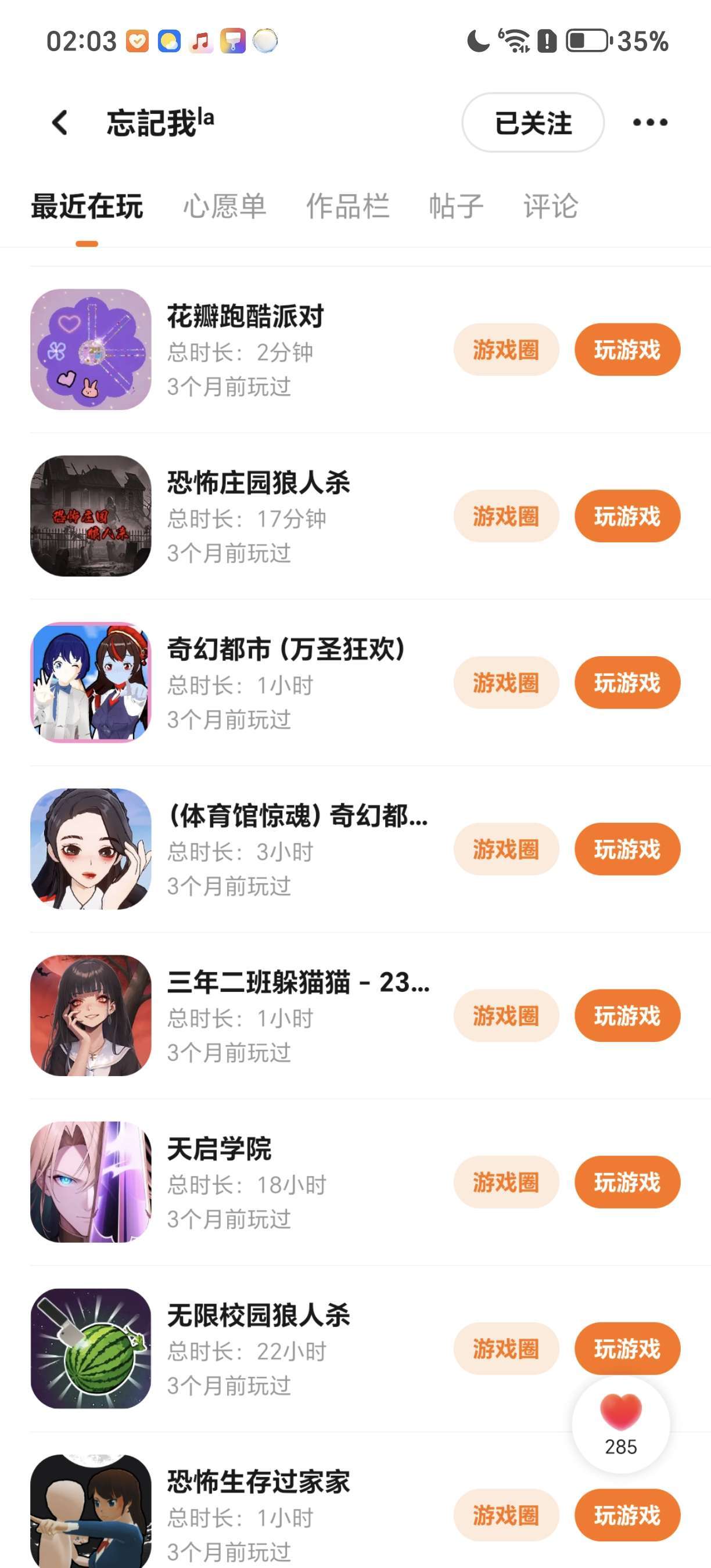
Task: Tap the floating heart like button
Action: [x=620, y=1423]
